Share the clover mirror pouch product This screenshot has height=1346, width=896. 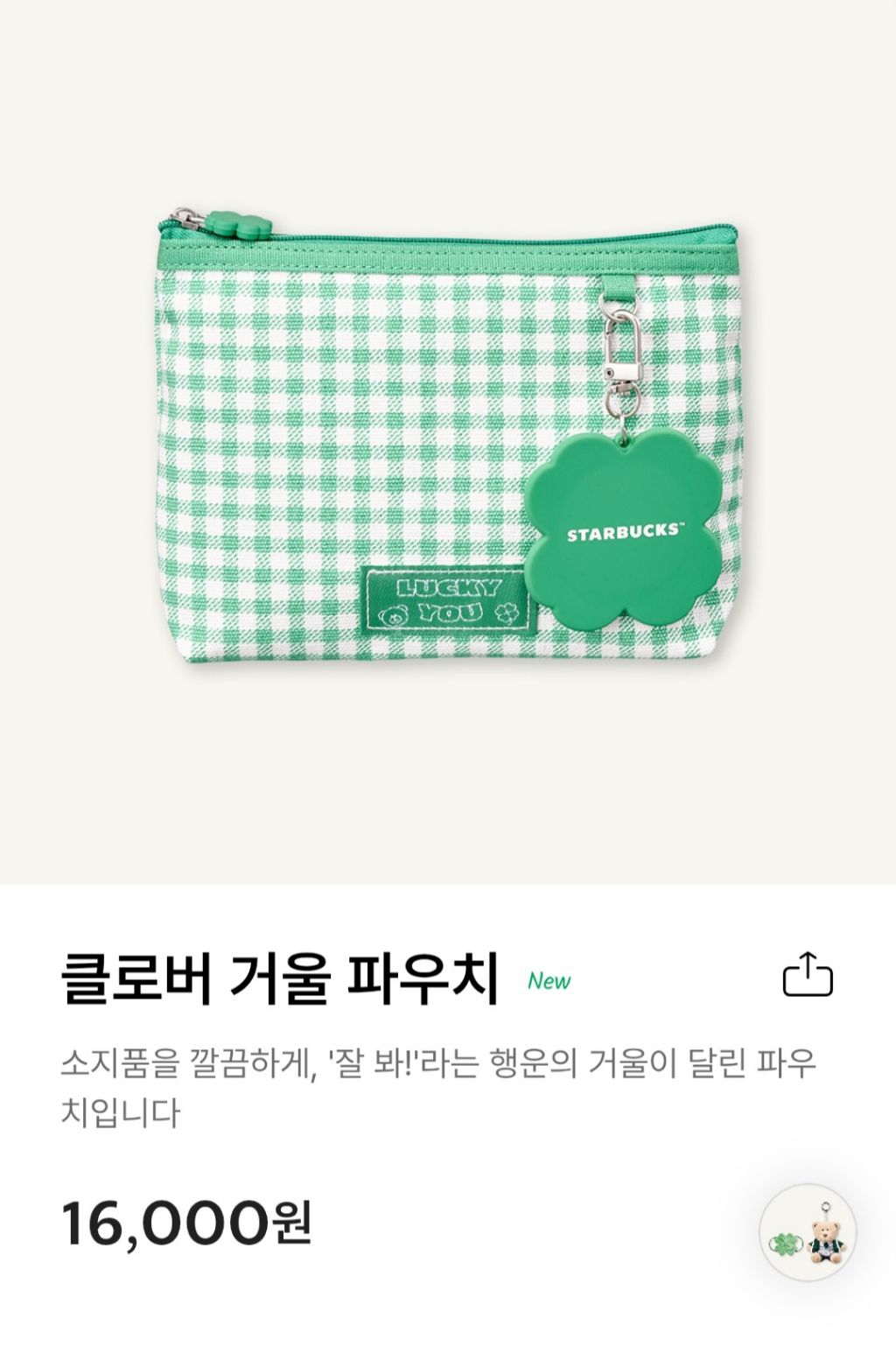[x=807, y=976]
